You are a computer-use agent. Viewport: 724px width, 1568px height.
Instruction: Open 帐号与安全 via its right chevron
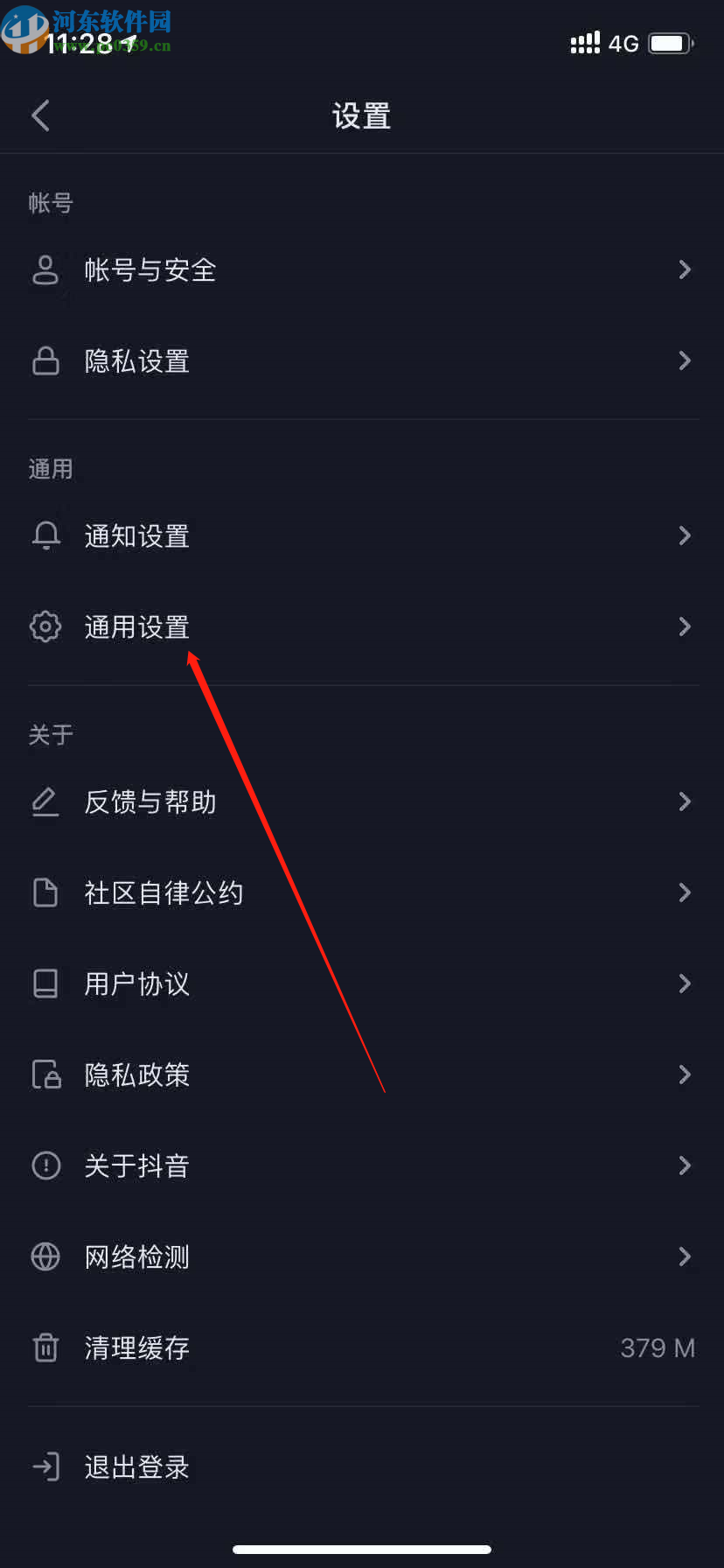[685, 269]
